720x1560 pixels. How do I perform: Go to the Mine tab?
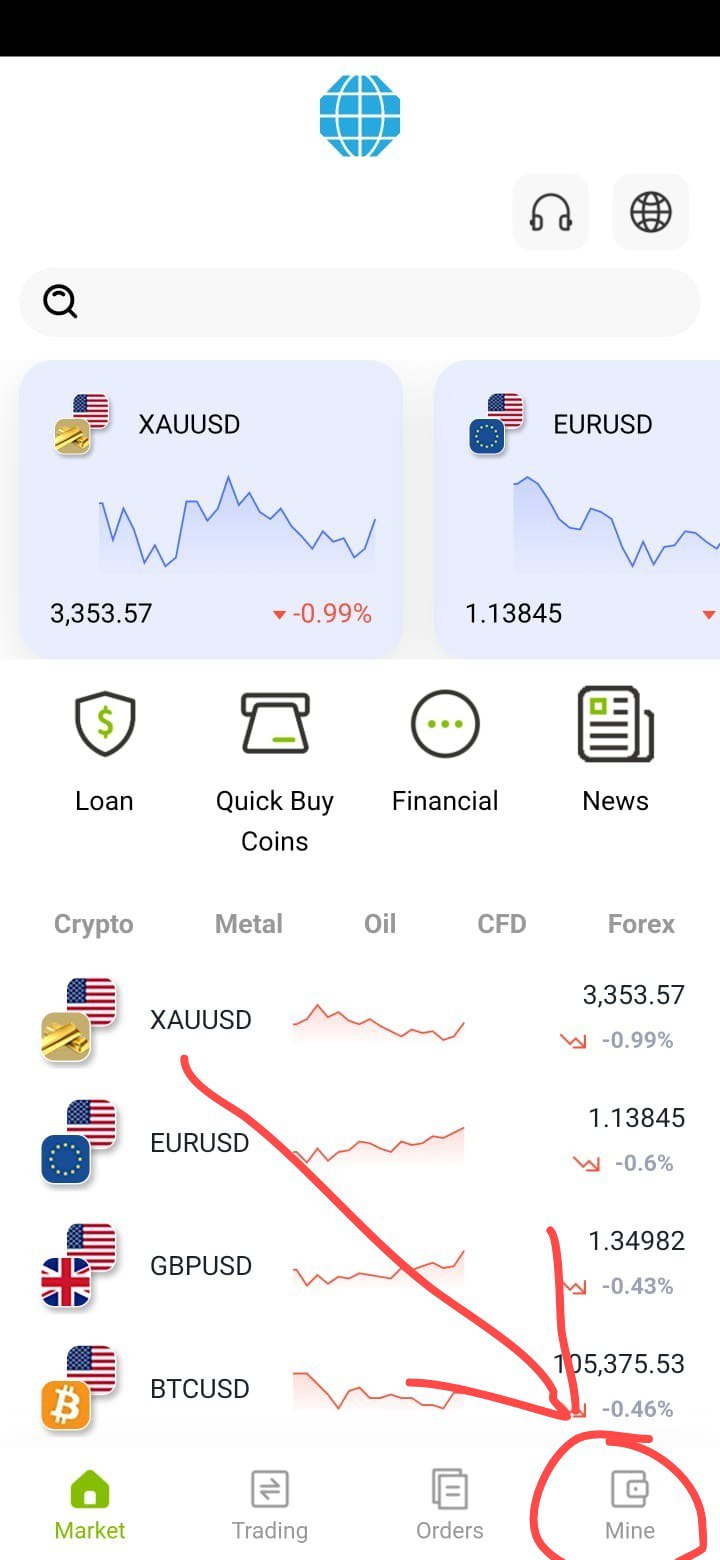(630, 1506)
